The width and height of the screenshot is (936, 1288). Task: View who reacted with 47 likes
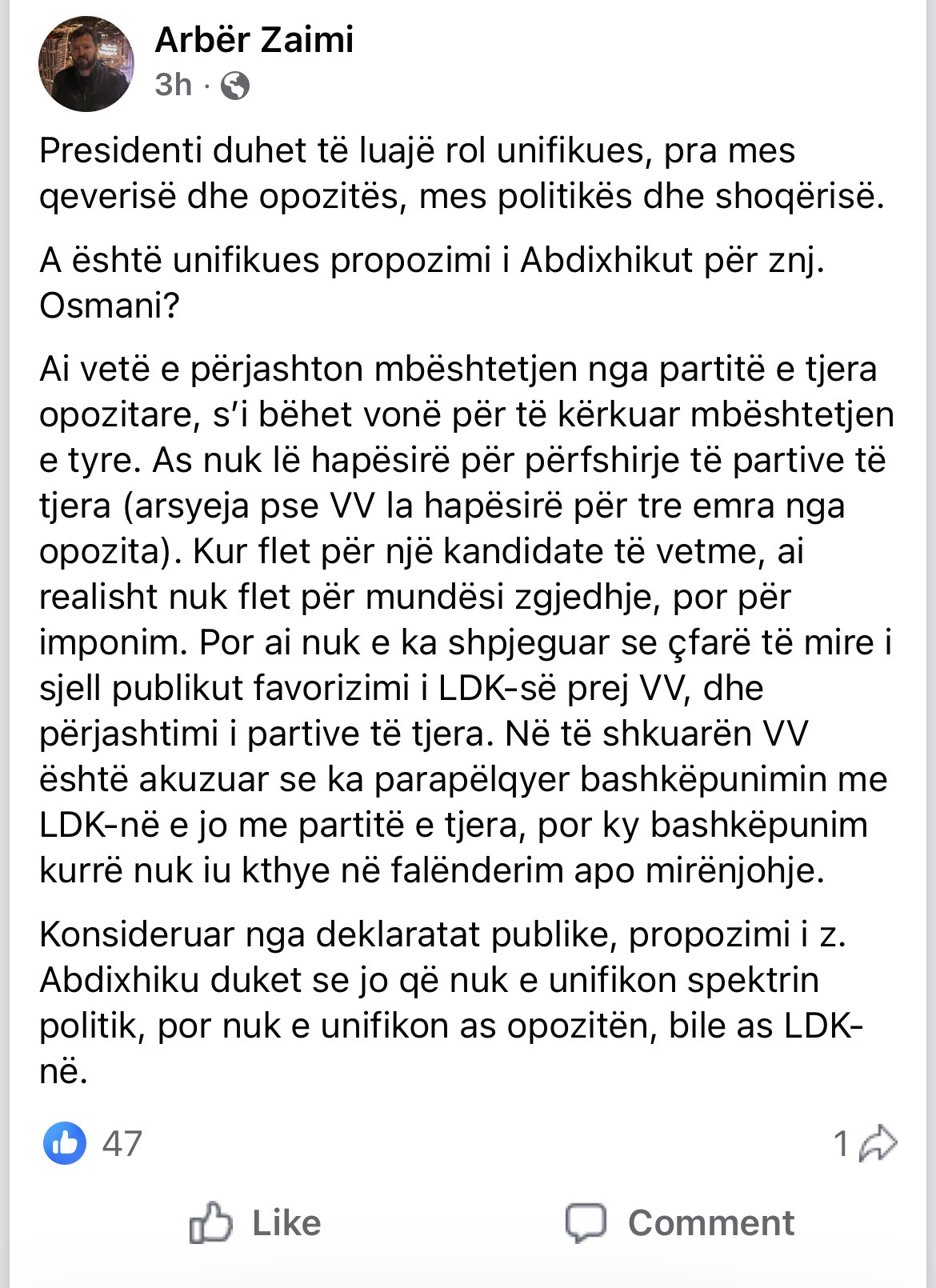(93, 1143)
